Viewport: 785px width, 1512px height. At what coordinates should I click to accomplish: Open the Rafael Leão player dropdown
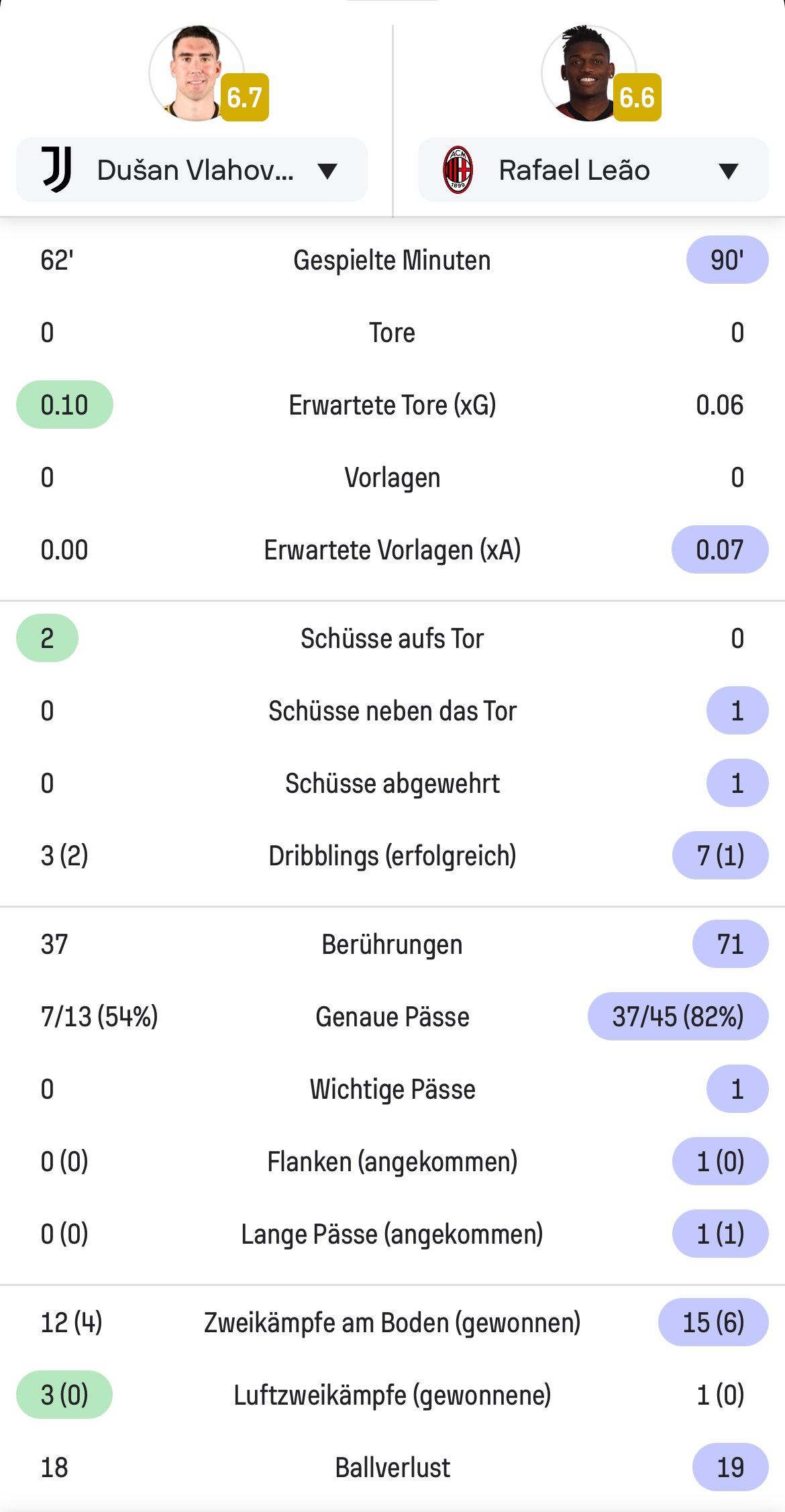[593, 170]
